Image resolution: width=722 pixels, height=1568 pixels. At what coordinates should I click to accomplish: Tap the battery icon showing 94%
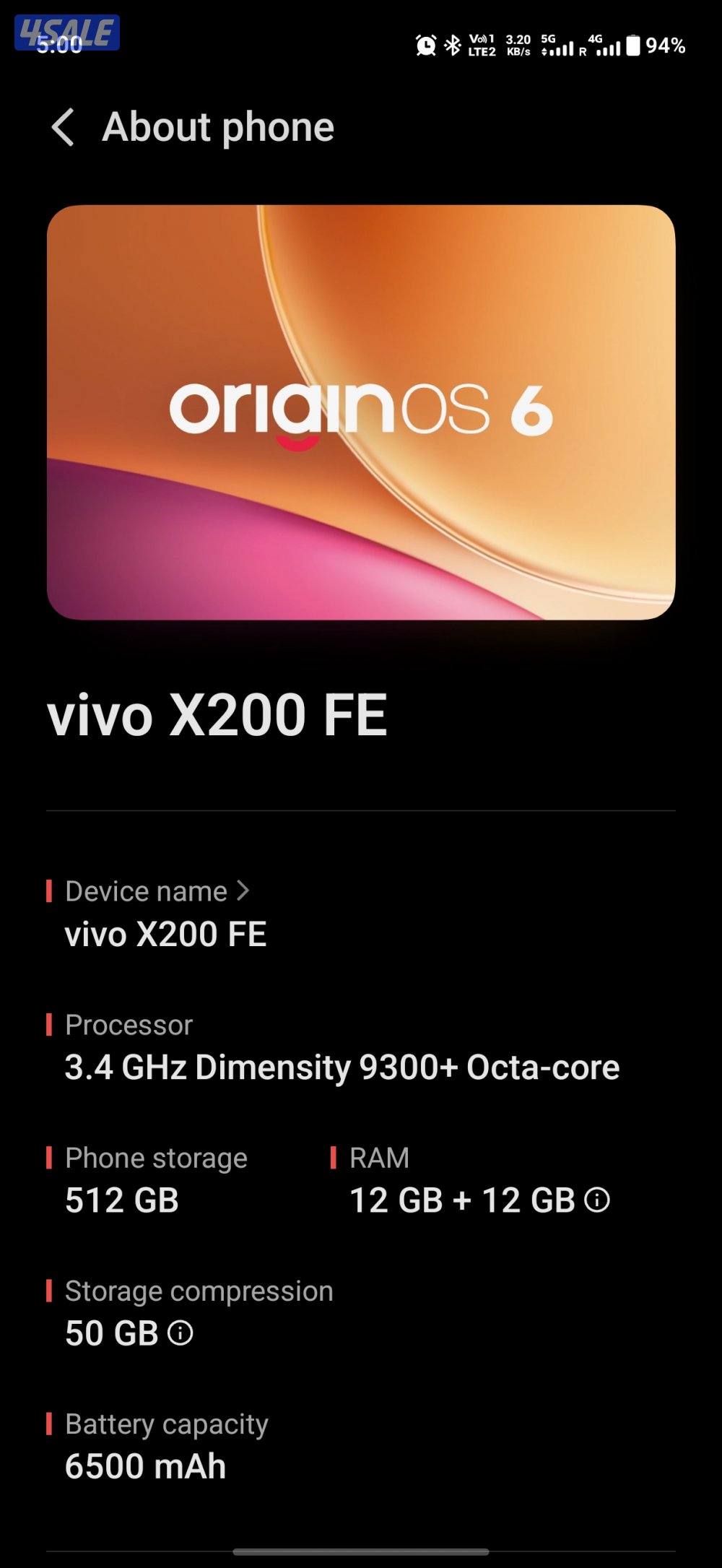[634, 44]
